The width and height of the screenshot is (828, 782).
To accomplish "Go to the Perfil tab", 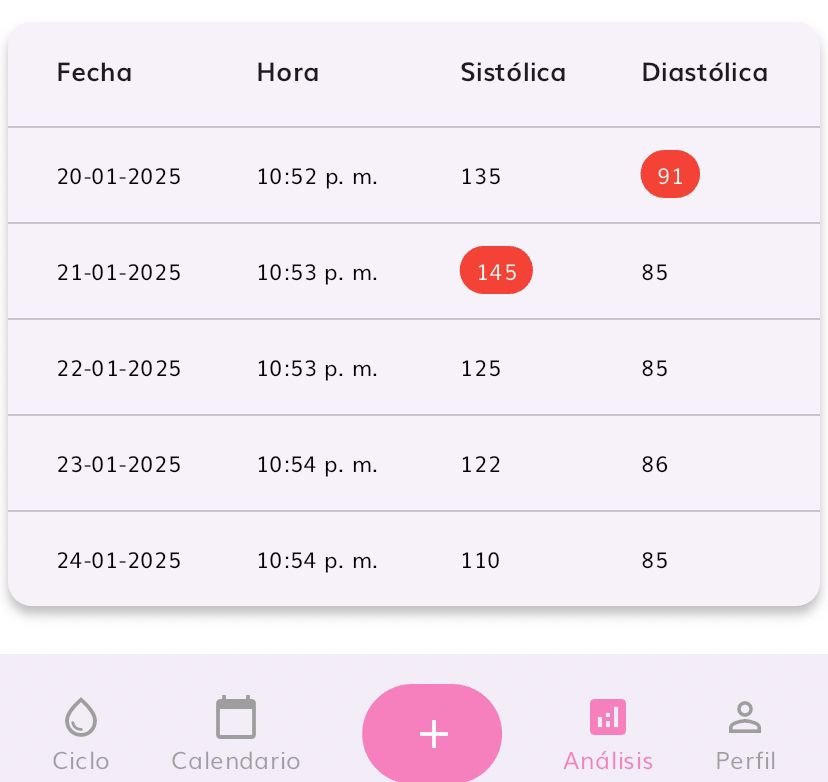I will [x=745, y=734].
